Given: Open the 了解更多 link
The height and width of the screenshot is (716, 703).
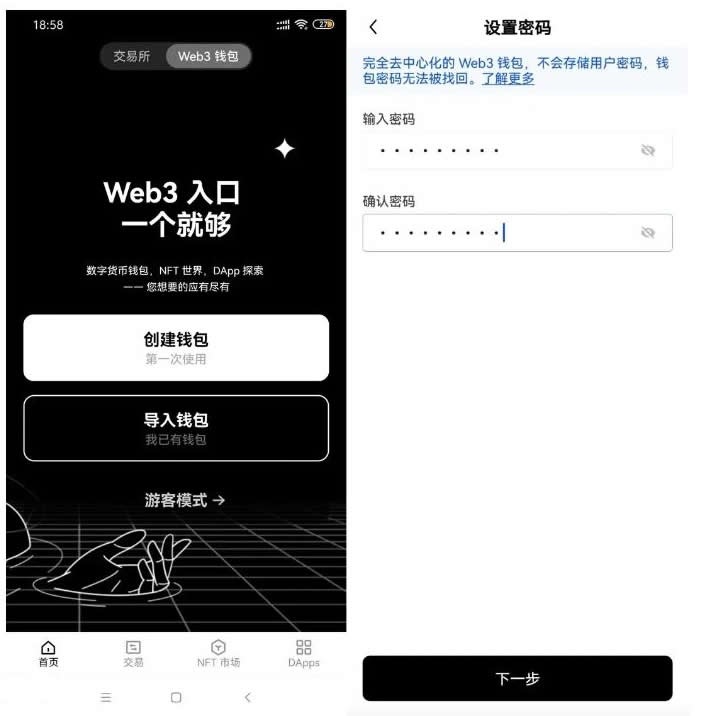Looking at the screenshot, I should coord(508,79).
